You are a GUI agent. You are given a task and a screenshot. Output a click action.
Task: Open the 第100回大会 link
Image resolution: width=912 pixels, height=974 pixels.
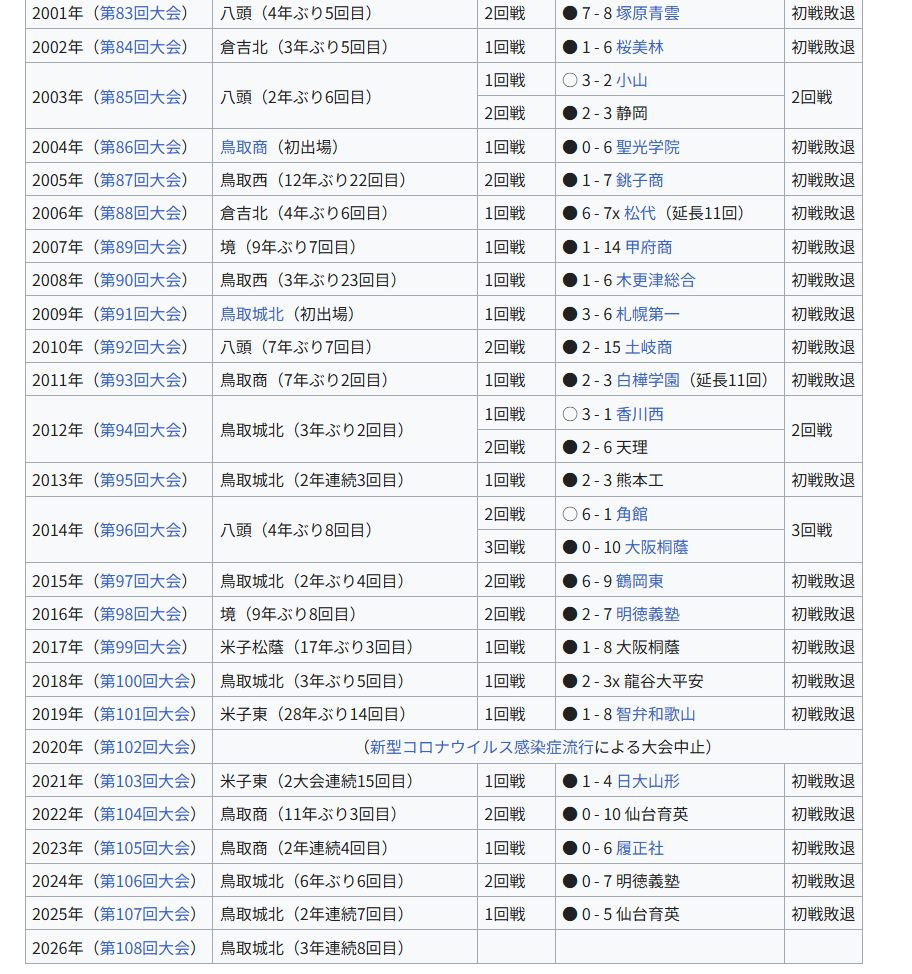(x=145, y=681)
